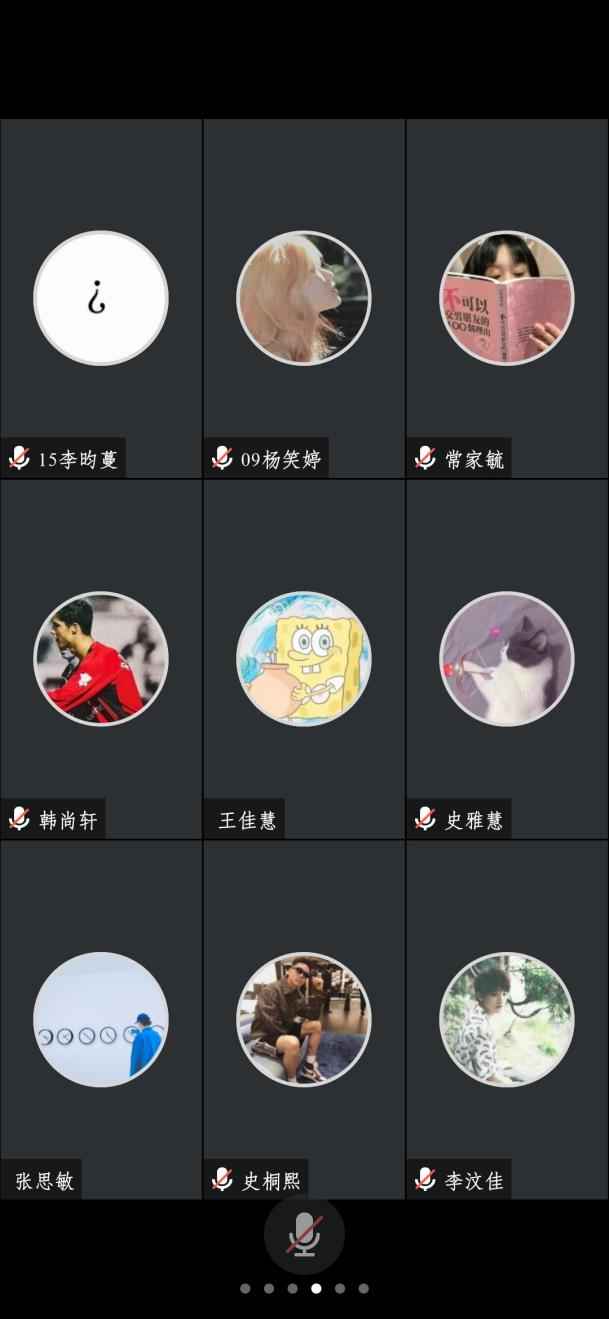Unmute your microphone
Viewport: 609px width, 1319px height.
click(304, 1235)
